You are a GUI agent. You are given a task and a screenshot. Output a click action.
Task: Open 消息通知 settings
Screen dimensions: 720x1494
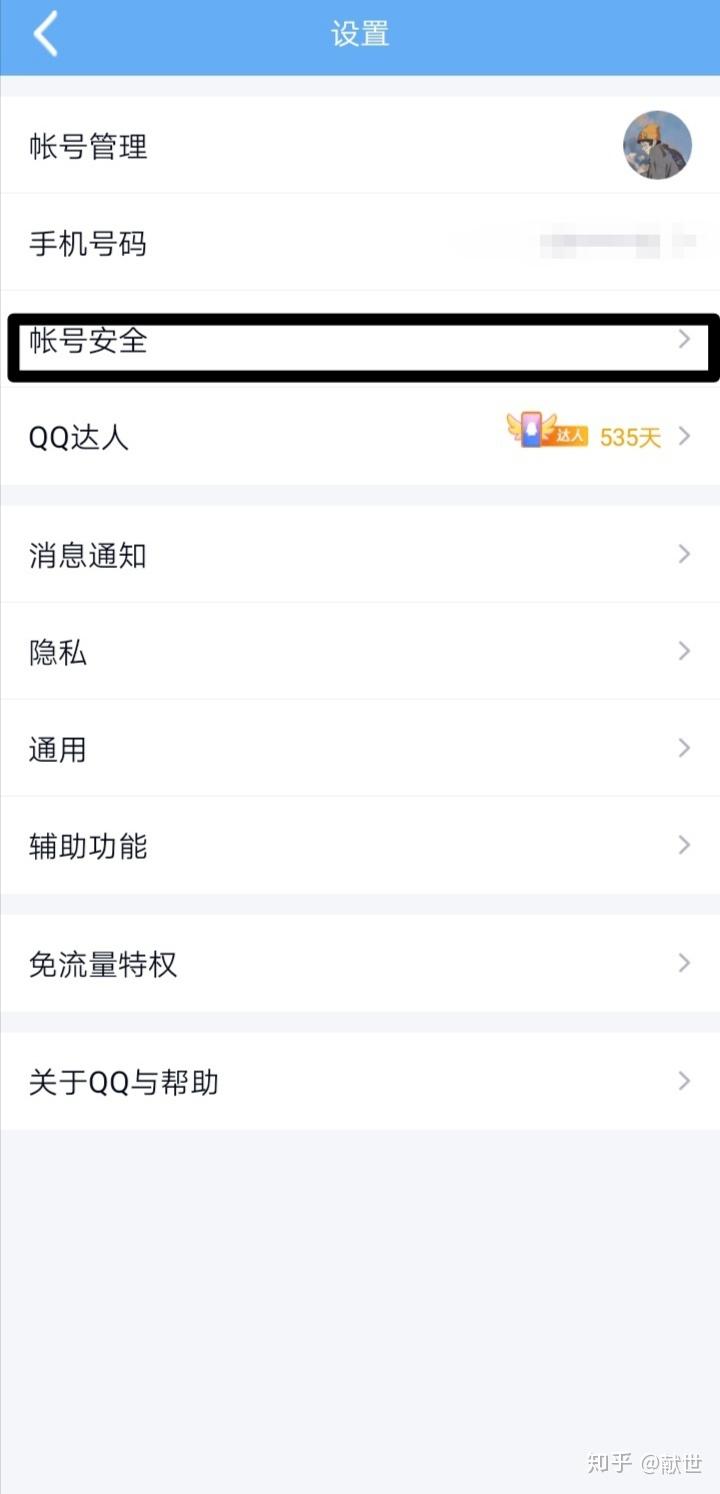pos(360,554)
